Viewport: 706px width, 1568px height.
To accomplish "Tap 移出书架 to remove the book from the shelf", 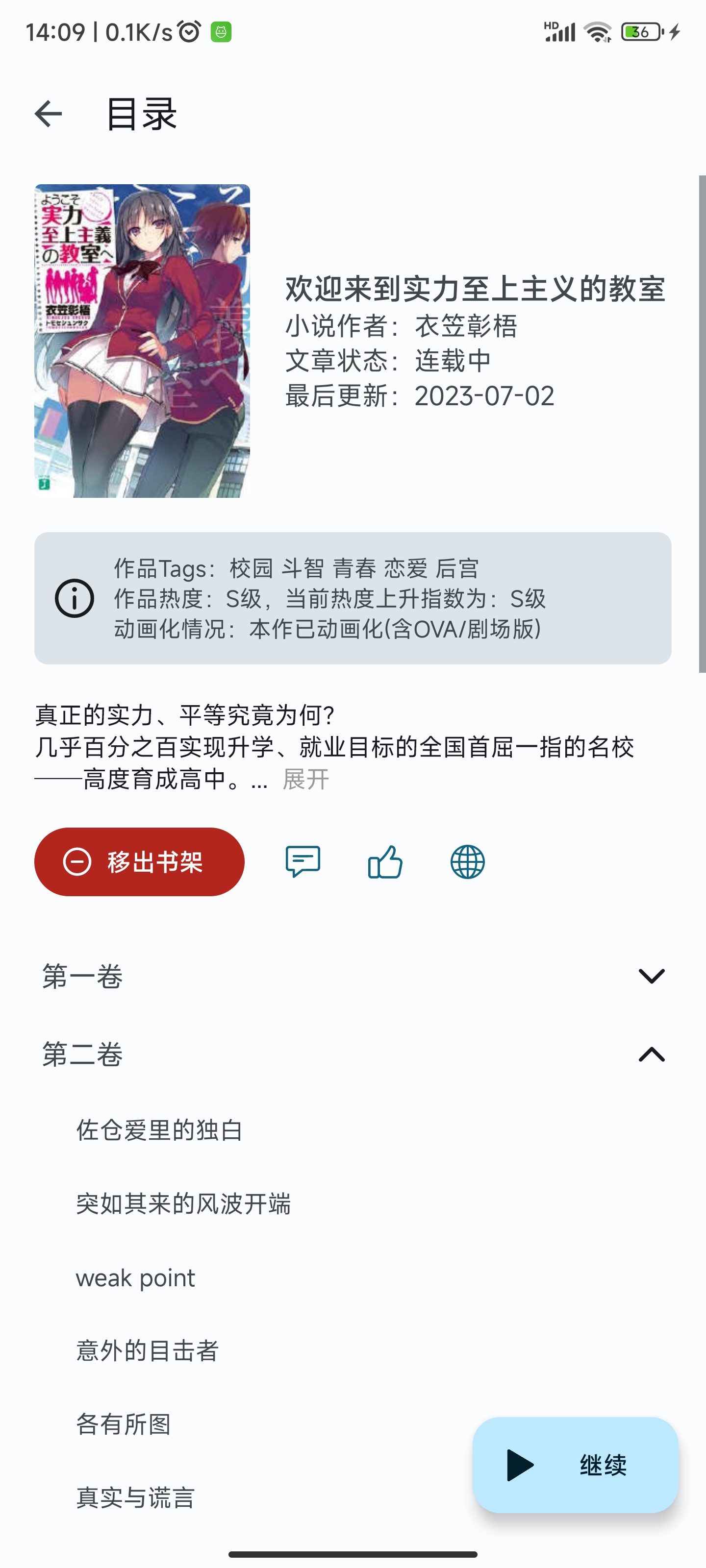I will (139, 861).
